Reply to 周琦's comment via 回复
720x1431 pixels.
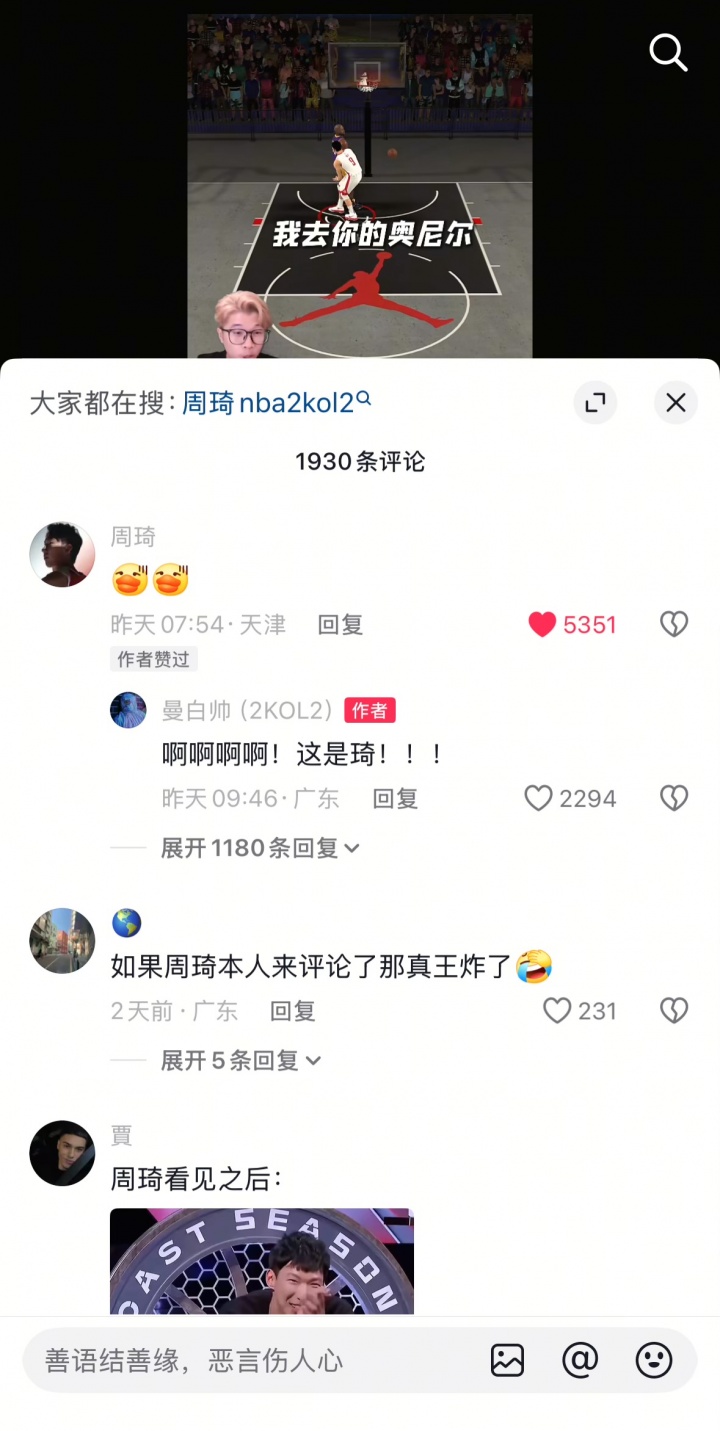pyautogui.click(x=340, y=624)
